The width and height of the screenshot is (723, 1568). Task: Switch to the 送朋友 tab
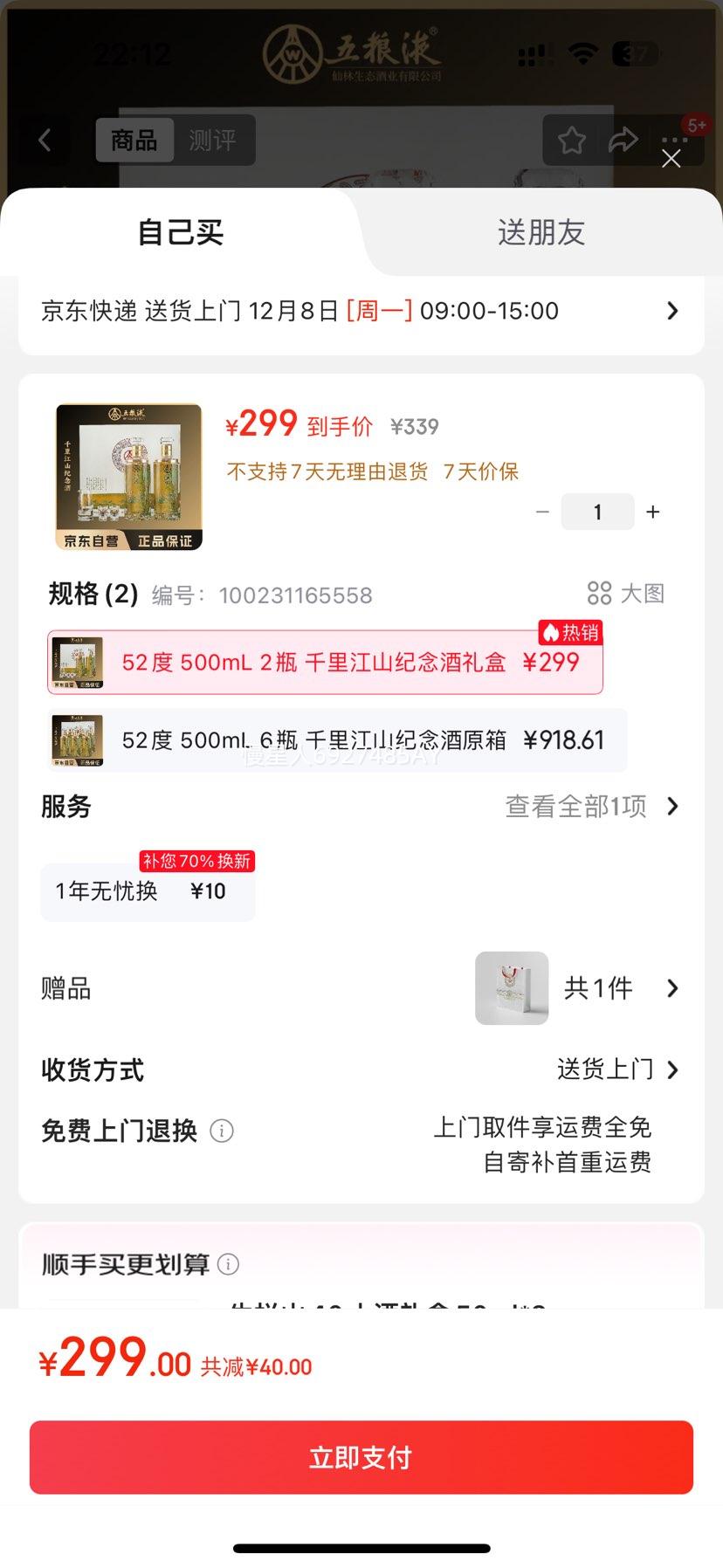point(541,232)
